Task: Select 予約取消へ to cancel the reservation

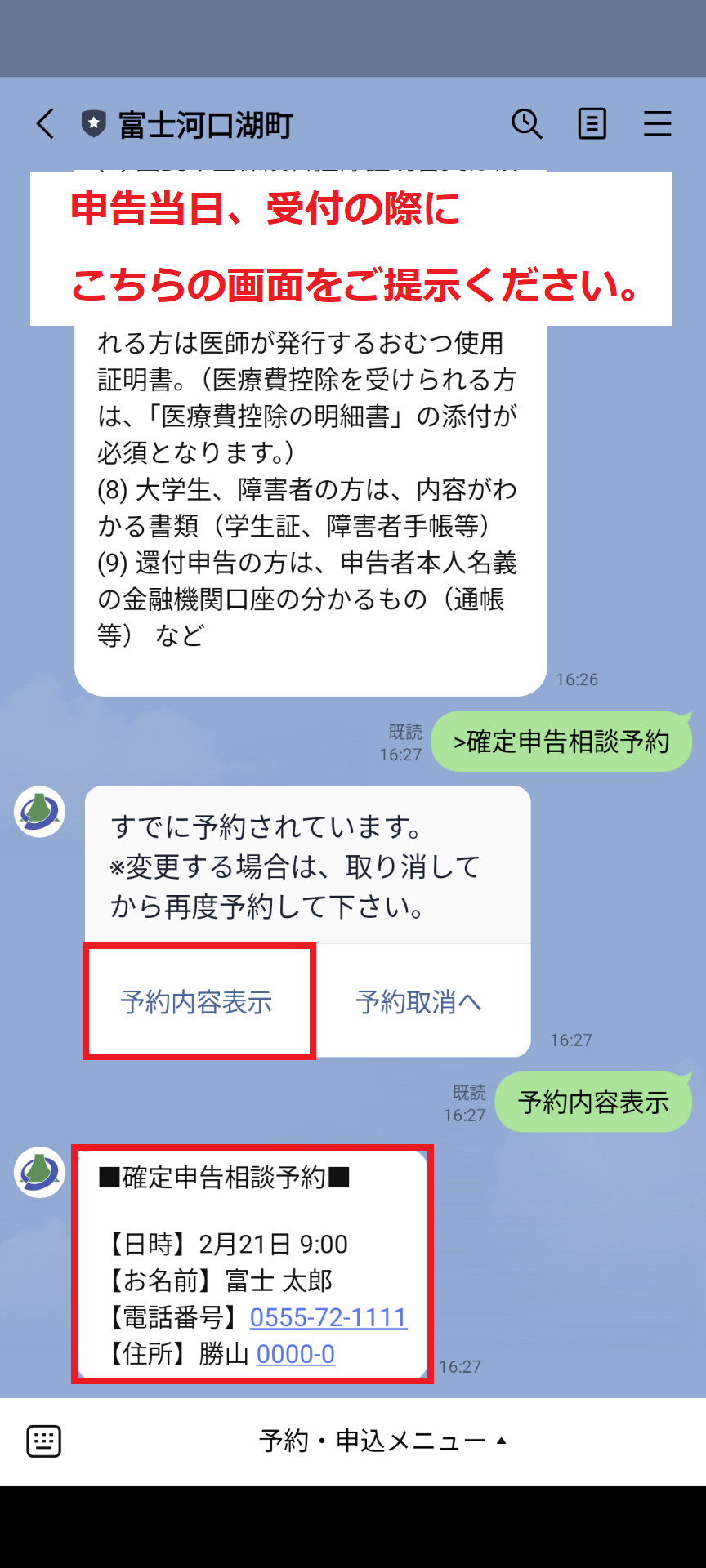Action: (x=418, y=1001)
